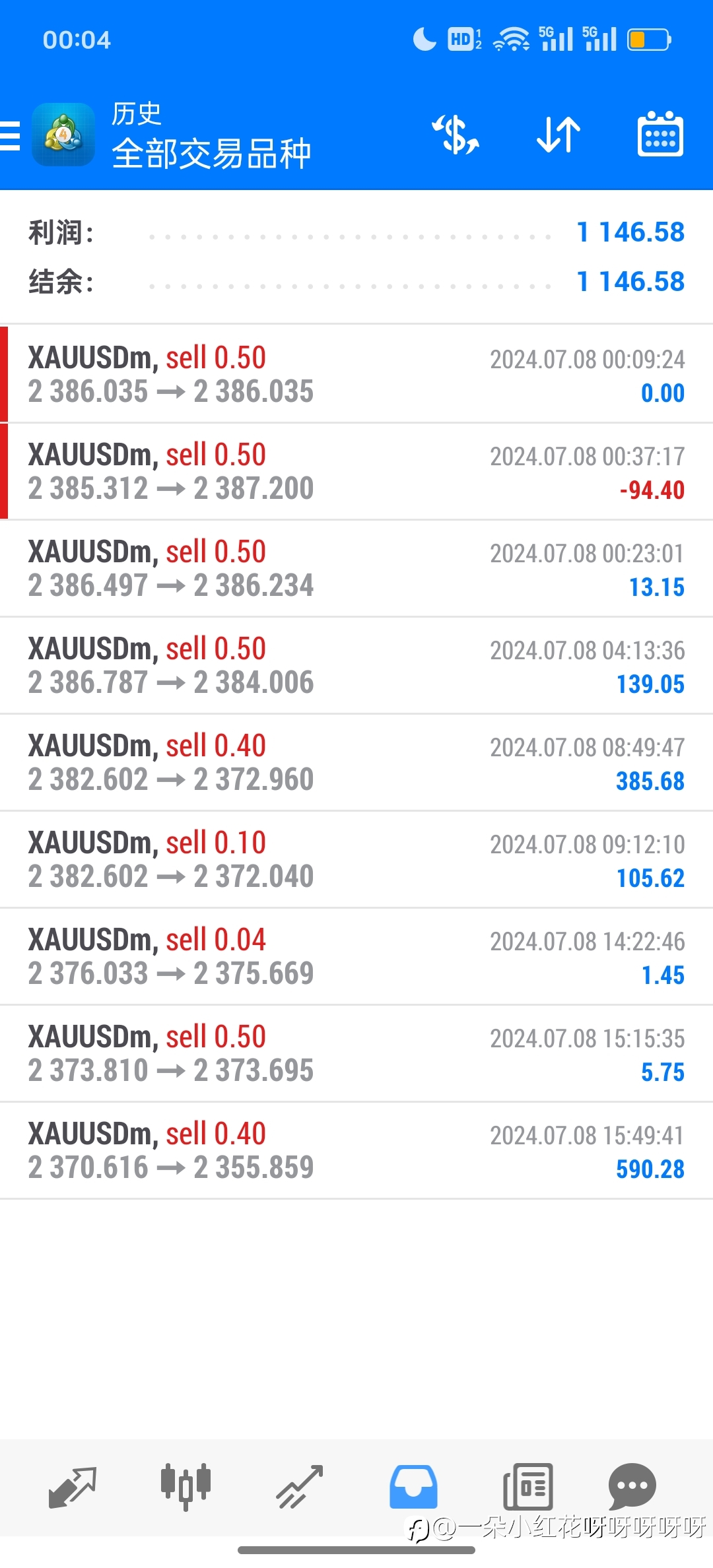Select the trade with 13.15 profit
Viewport: 713px width, 1568px height.
click(x=356, y=569)
